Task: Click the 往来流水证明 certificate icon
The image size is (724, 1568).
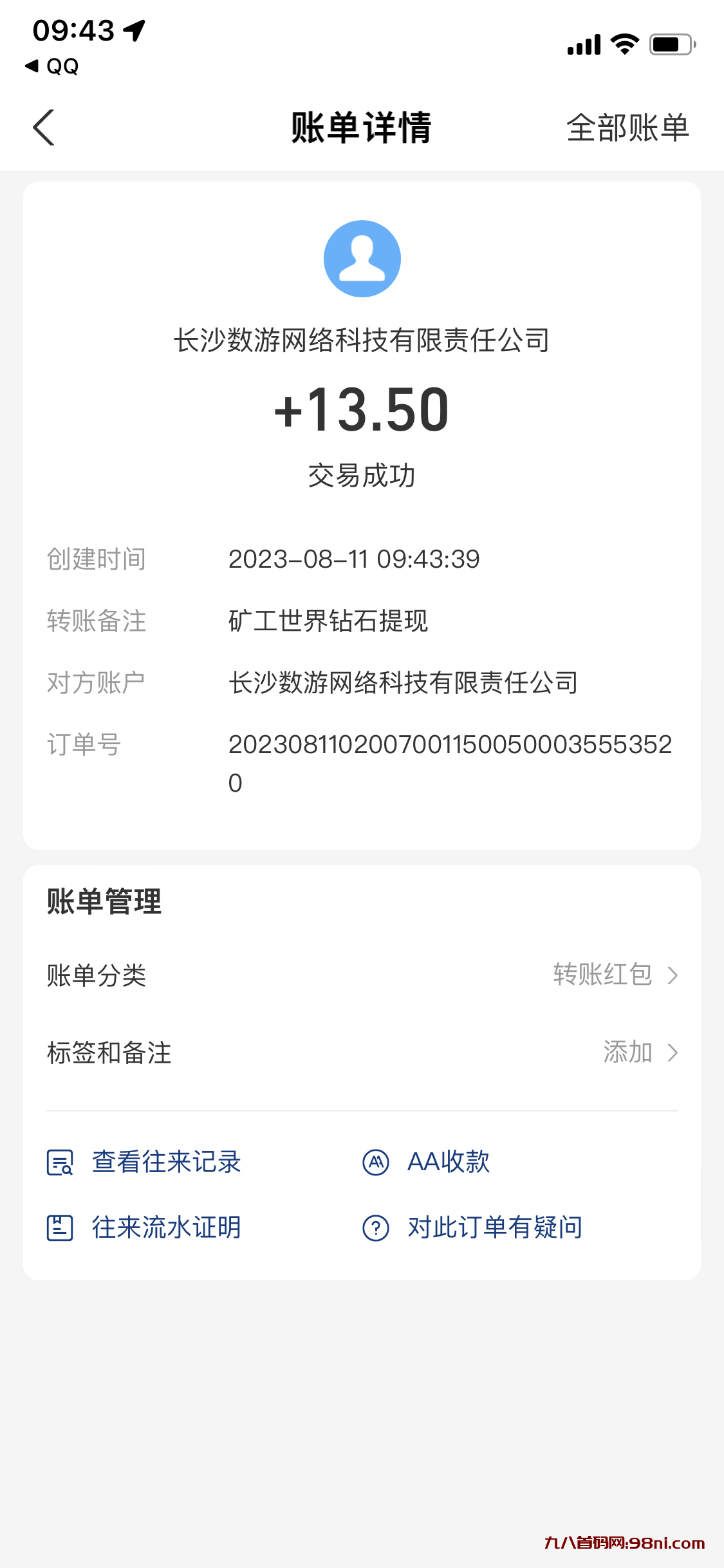Action: point(60,1227)
